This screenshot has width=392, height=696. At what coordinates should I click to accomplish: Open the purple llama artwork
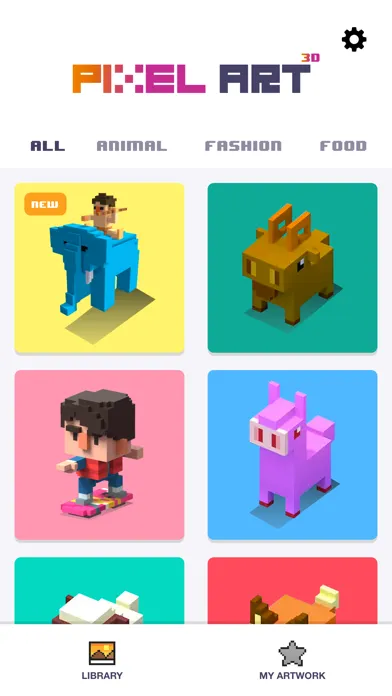293,455
